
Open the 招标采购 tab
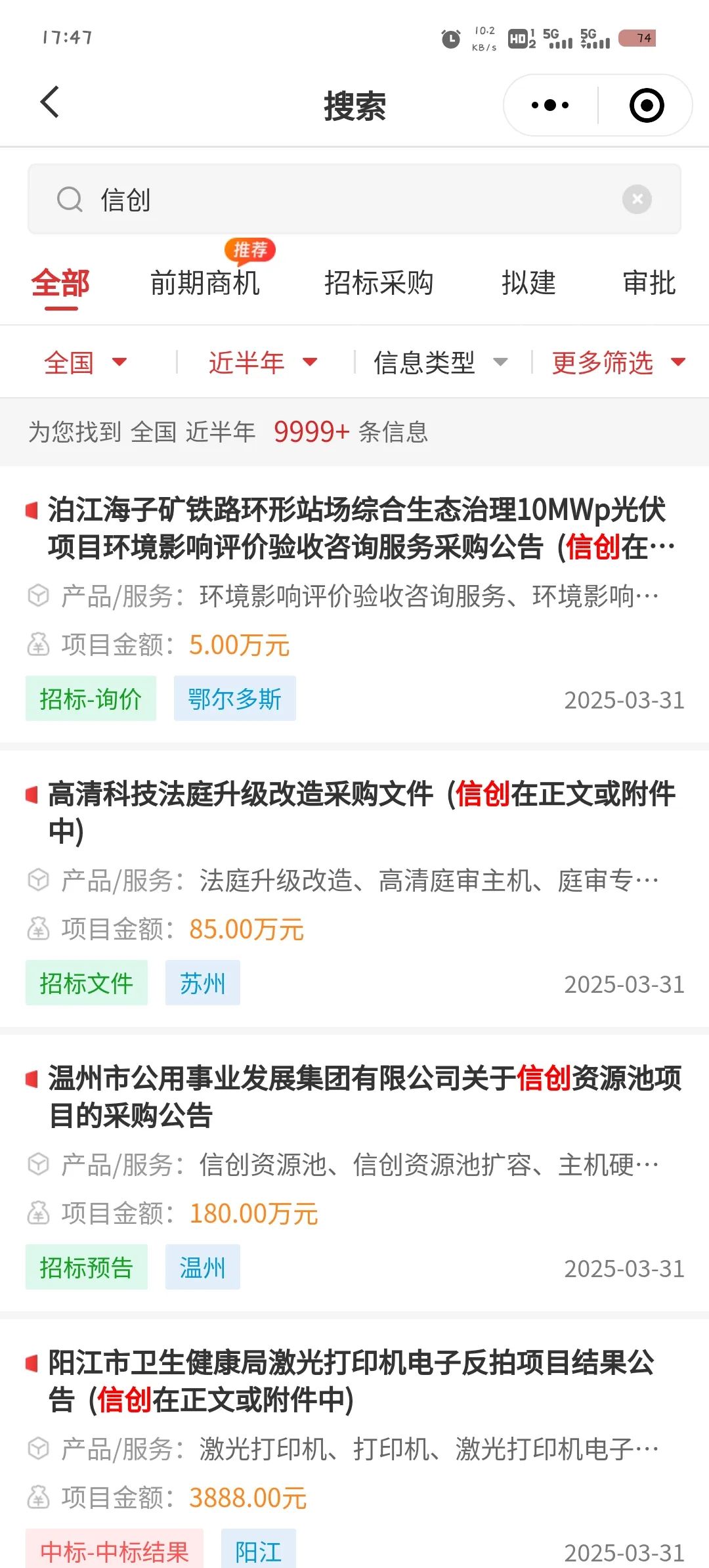(x=379, y=284)
